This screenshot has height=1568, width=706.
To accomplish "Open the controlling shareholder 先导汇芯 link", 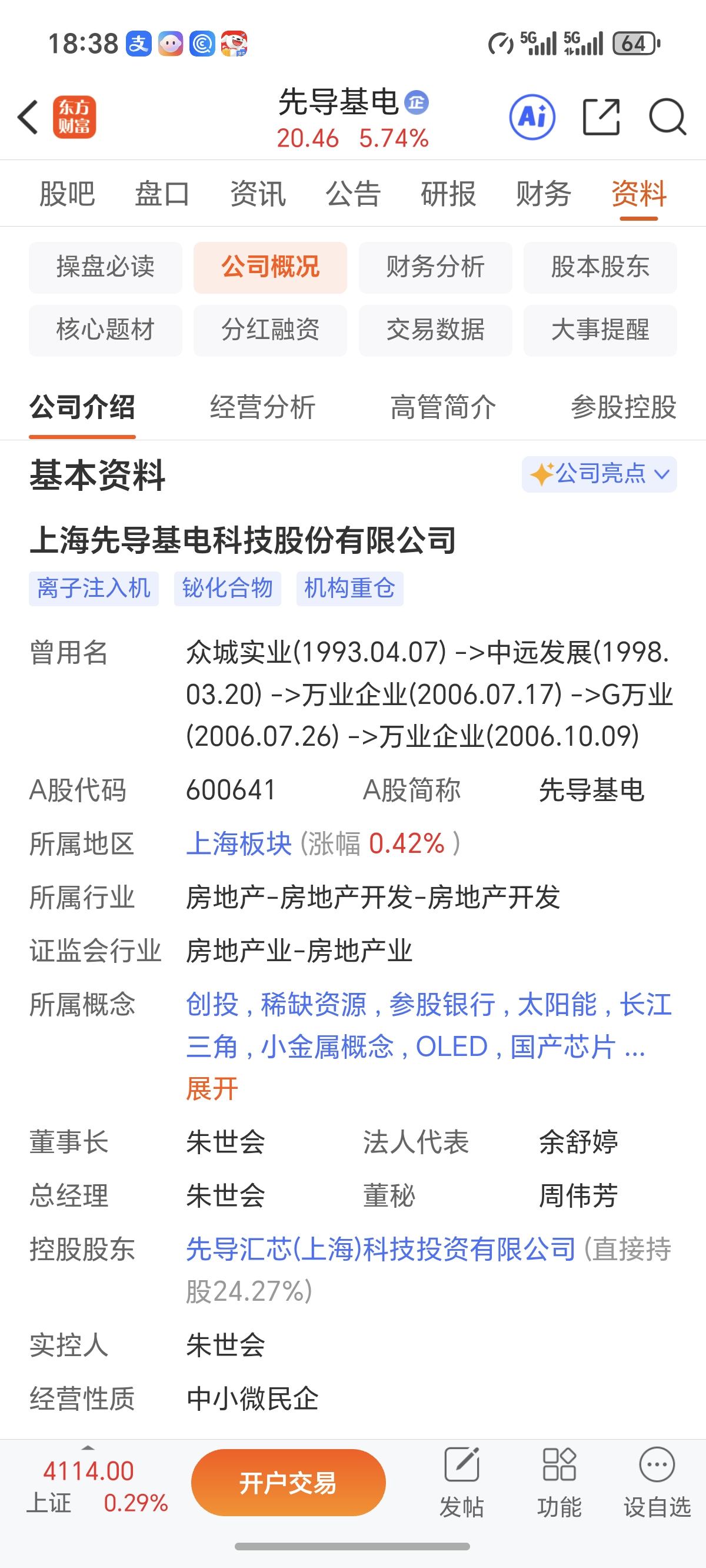I will (381, 1249).
